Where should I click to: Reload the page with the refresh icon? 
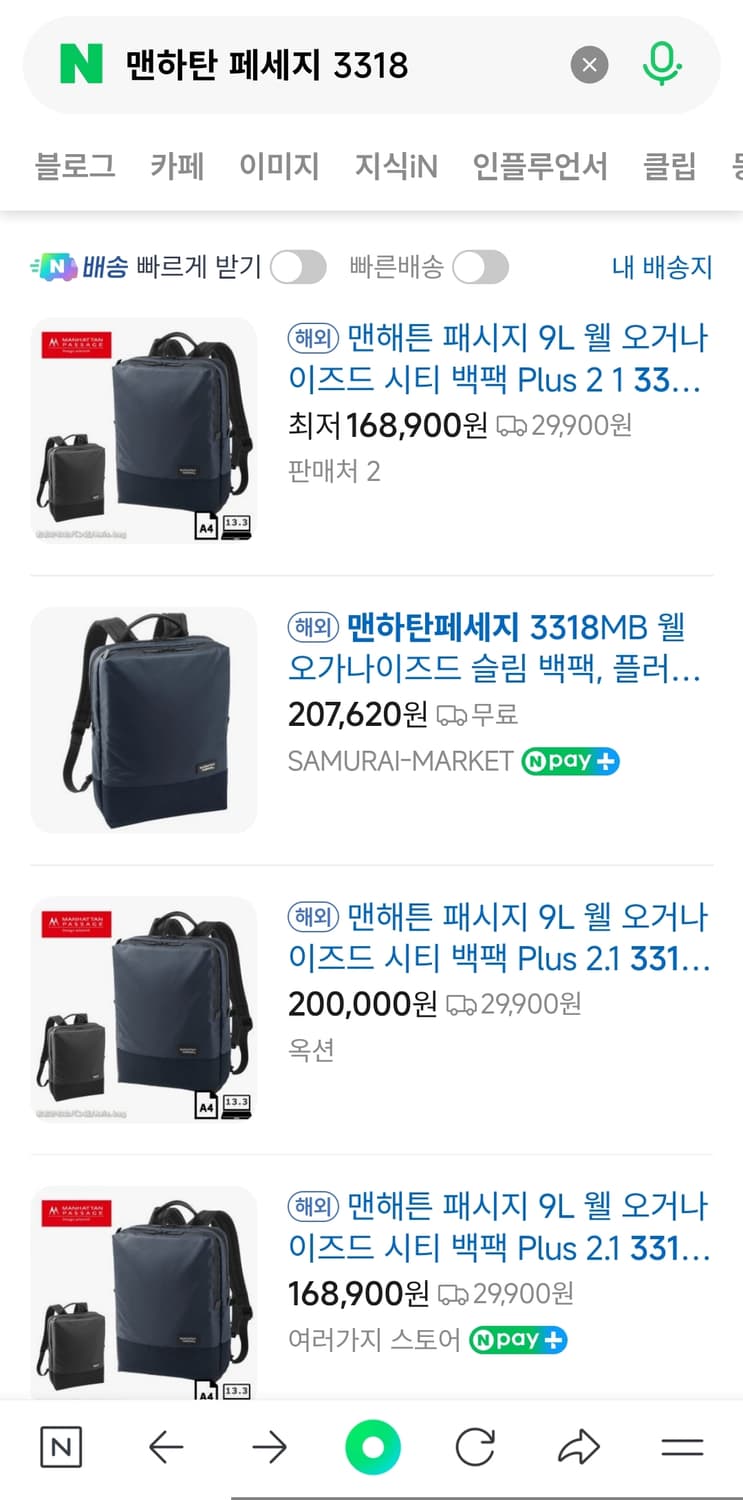click(x=477, y=1445)
